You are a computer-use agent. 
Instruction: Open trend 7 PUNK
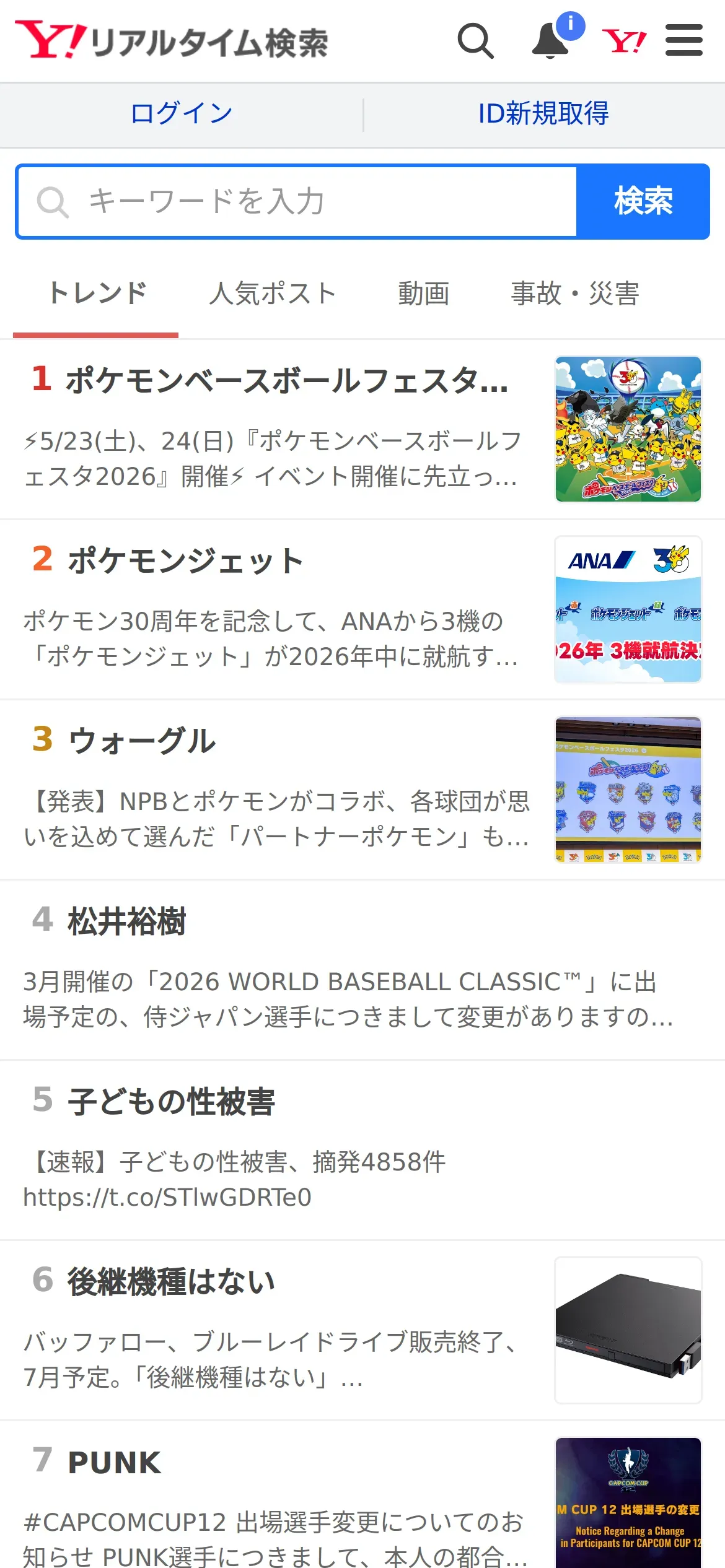point(362,1495)
